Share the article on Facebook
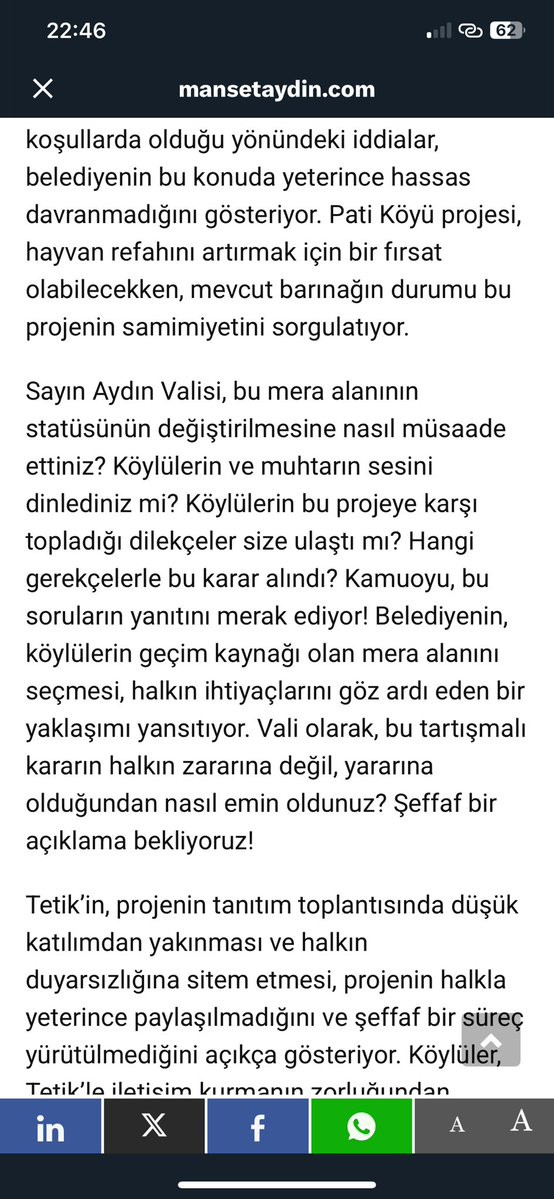 coord(258,1126)
